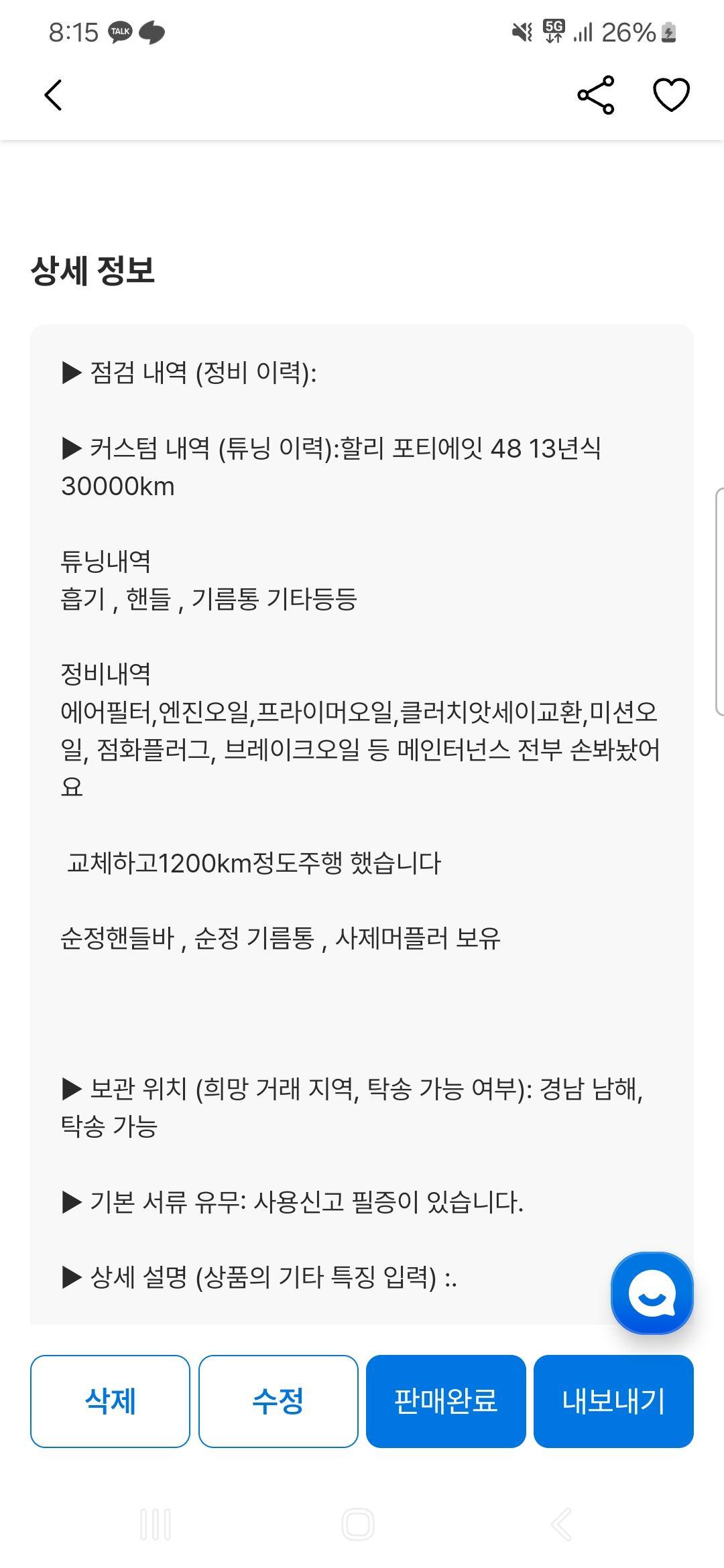
Task: Open recent apps from the navigation bar
Action: [x=156, y=1524]
